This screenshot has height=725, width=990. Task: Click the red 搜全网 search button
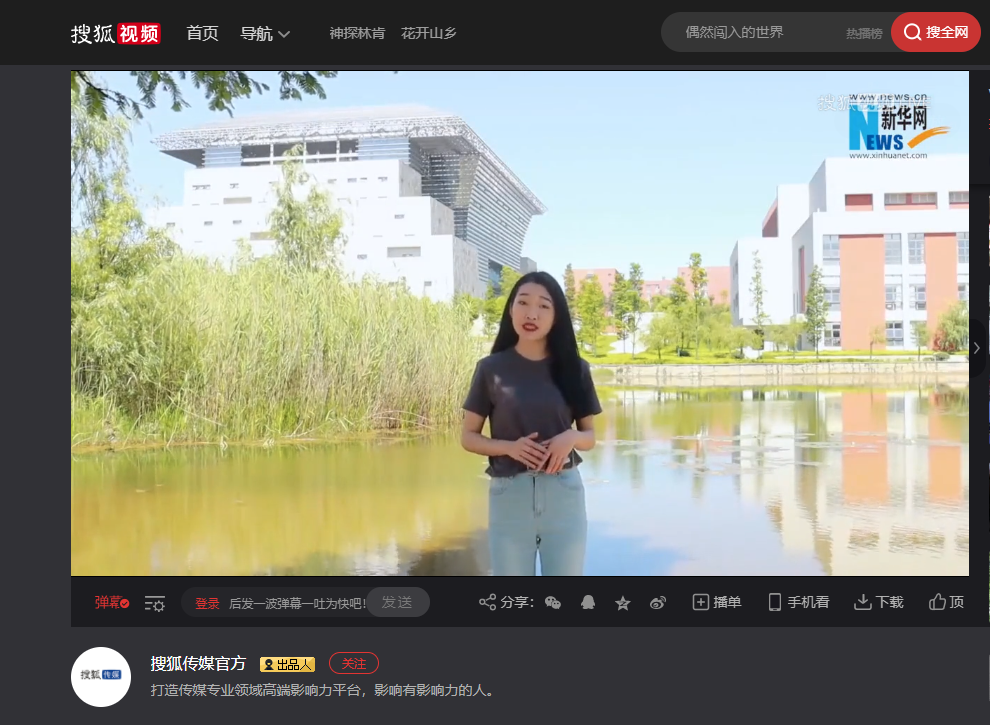coord(936,32)
